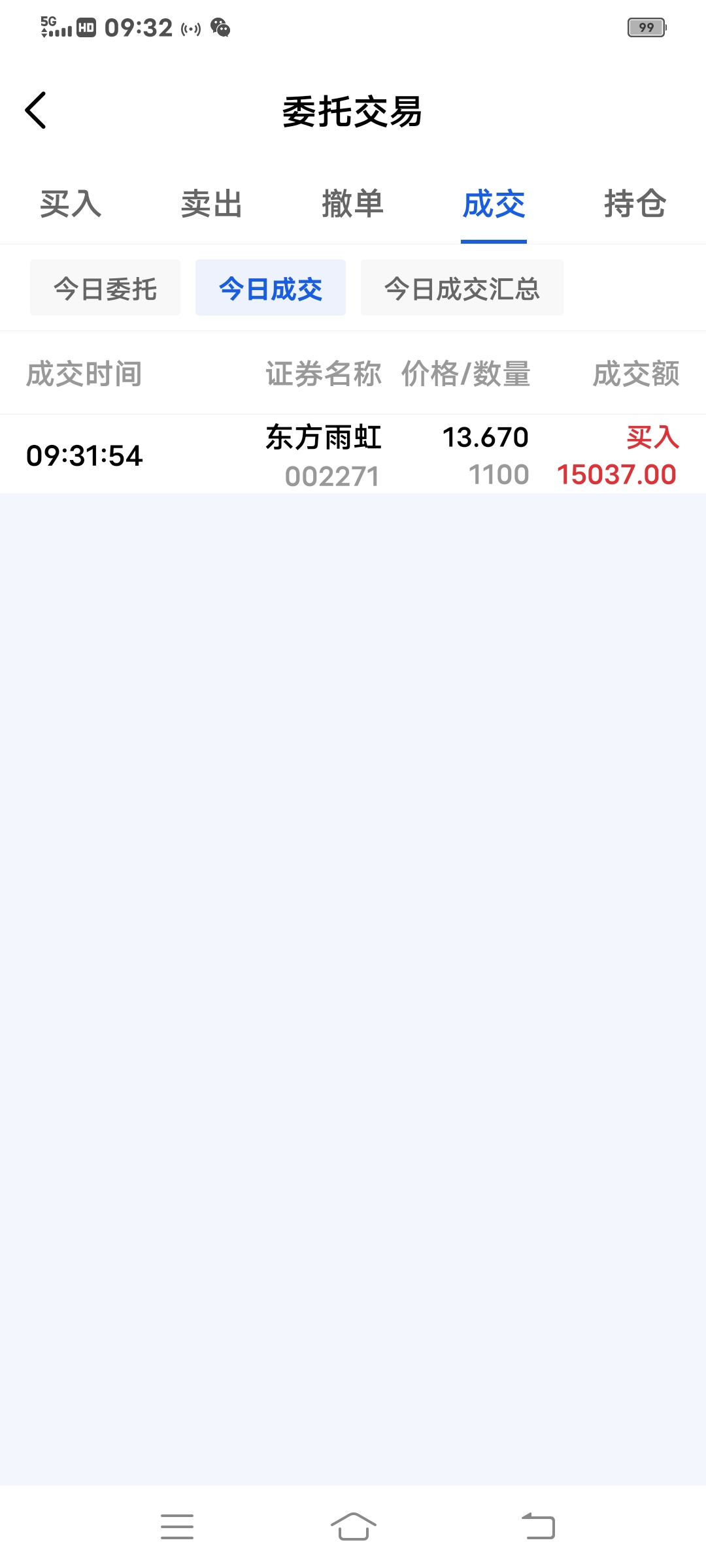Select the 今日成交 filter

coord(271,288)
